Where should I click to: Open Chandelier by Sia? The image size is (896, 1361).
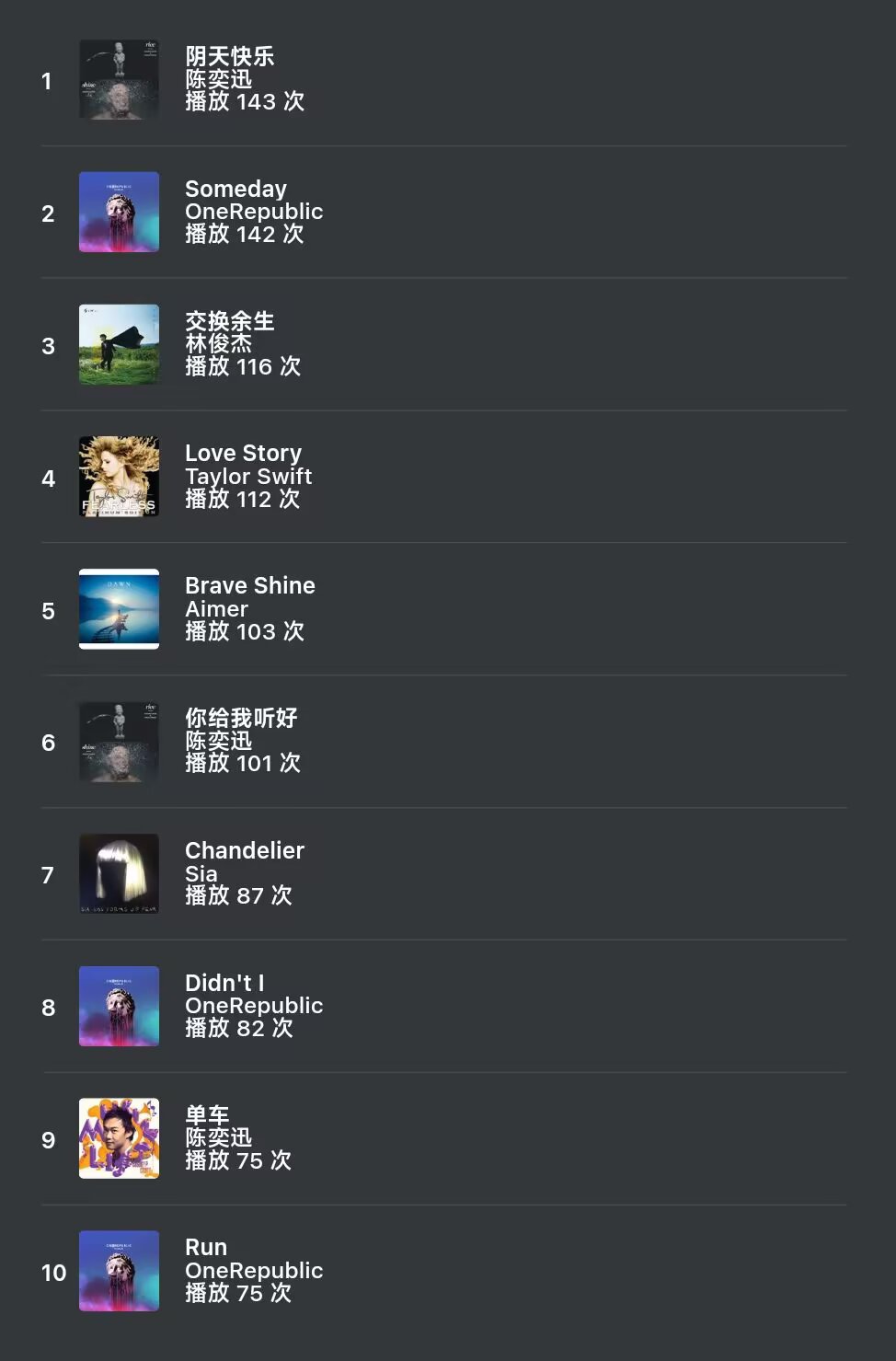click(x=244, y=851)
